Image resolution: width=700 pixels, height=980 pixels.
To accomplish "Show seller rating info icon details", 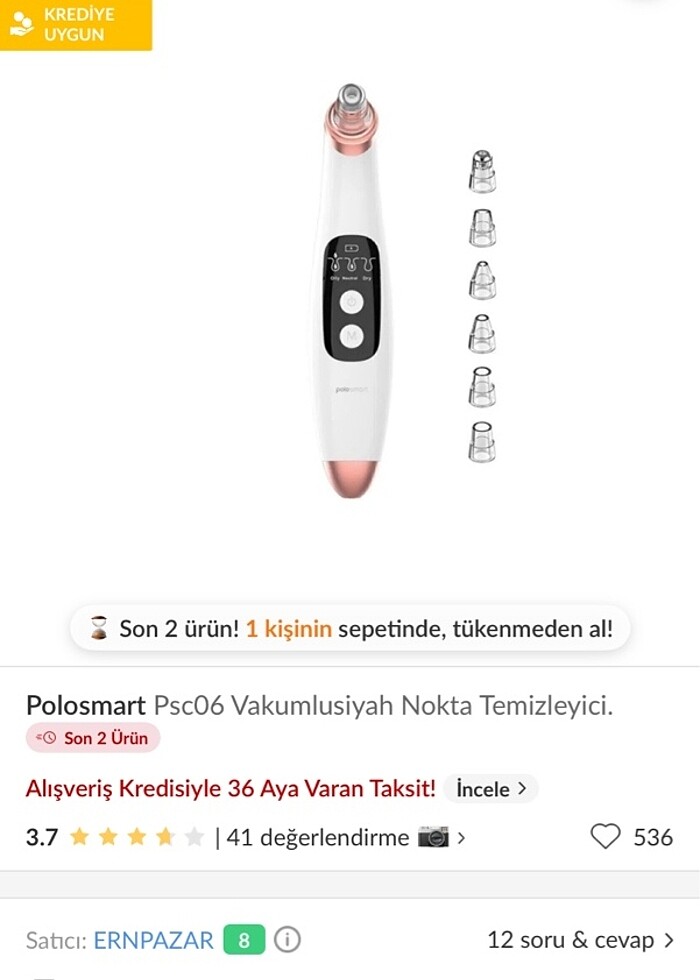I will pyautogui.click(x=287, y=940).
